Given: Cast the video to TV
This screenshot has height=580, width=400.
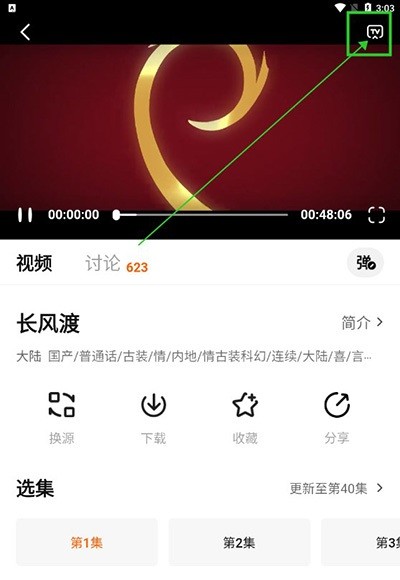Looking at the screenshot, I should pos(375,32).
